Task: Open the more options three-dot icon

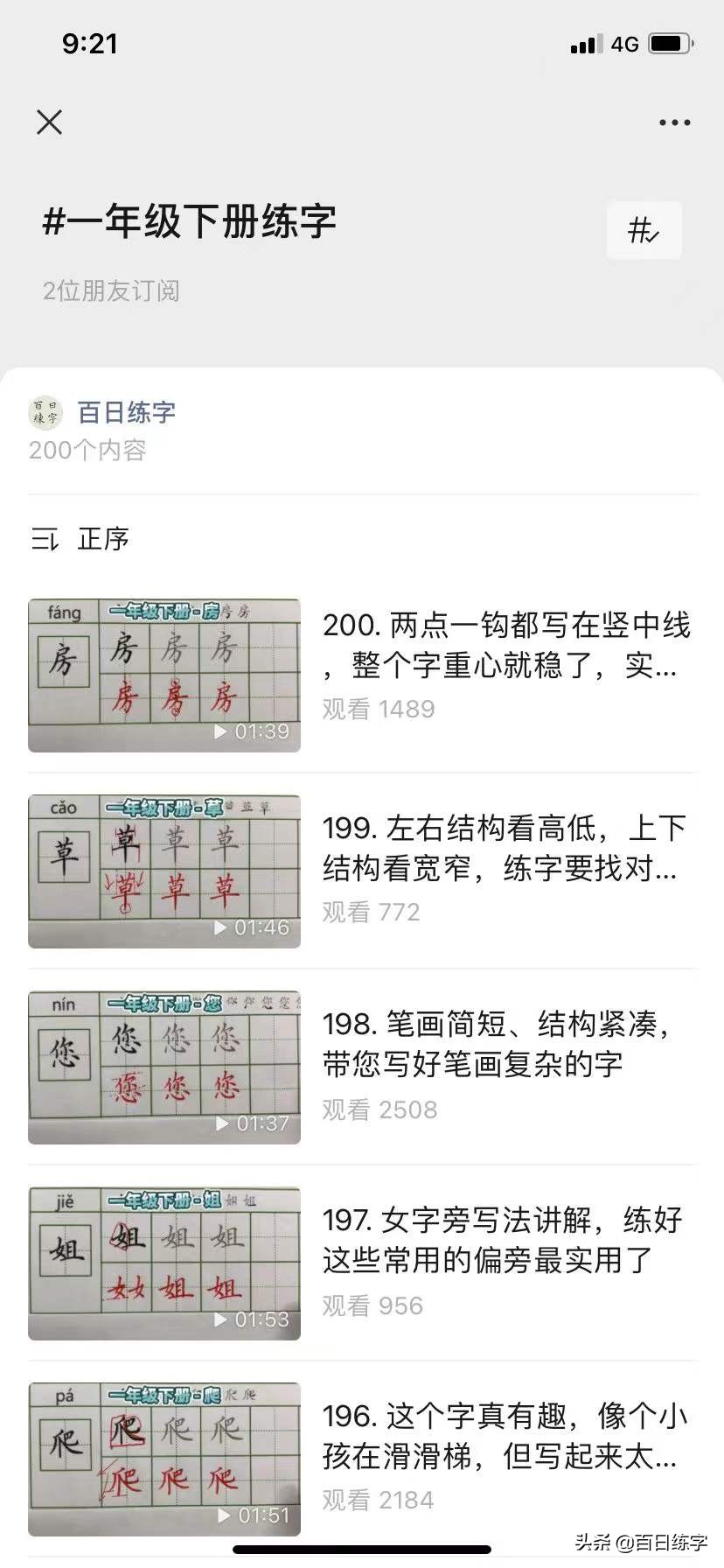Action: point(673,122)
